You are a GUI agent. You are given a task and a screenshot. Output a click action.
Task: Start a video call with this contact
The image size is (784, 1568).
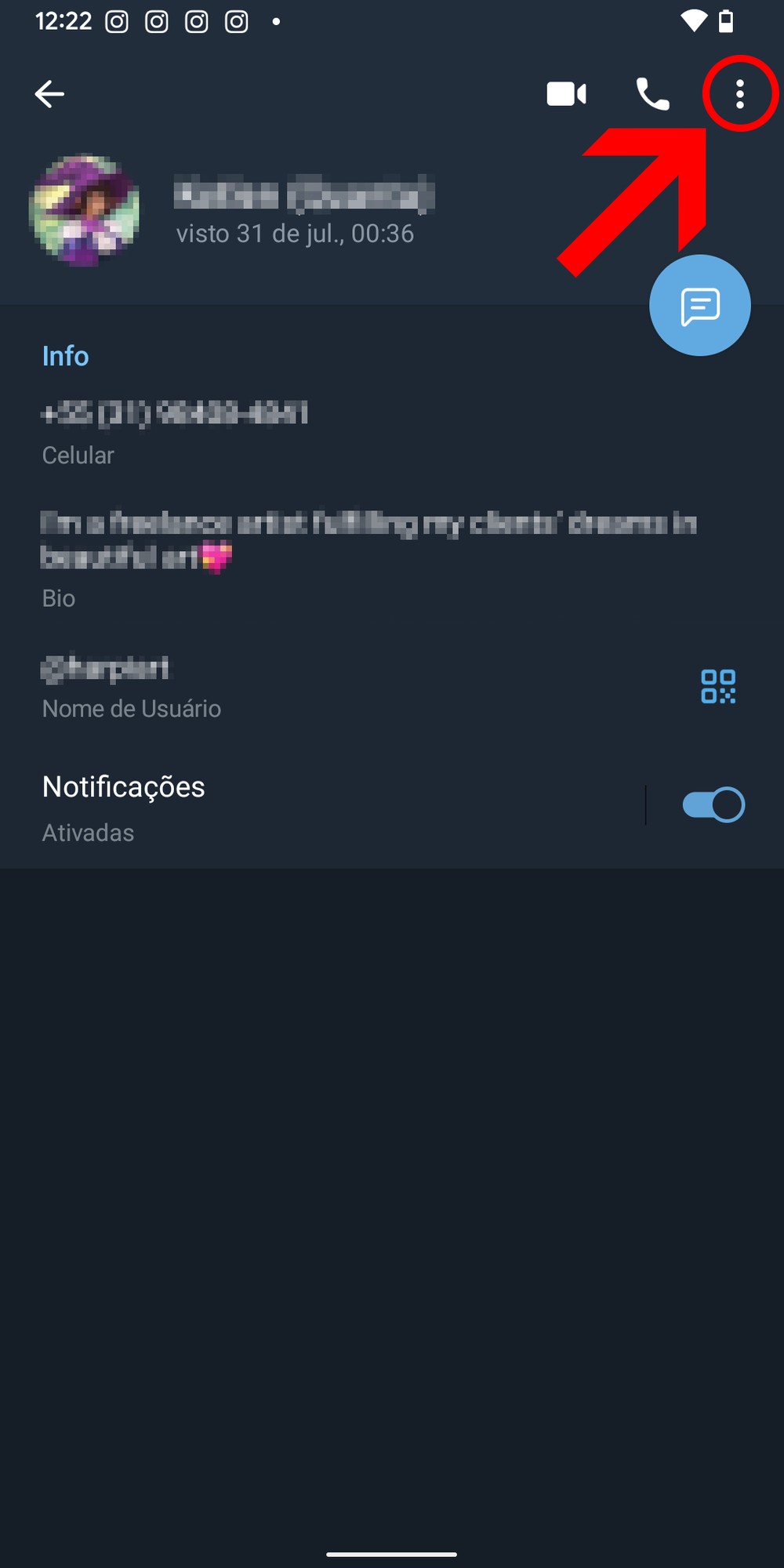pos(566,94)
